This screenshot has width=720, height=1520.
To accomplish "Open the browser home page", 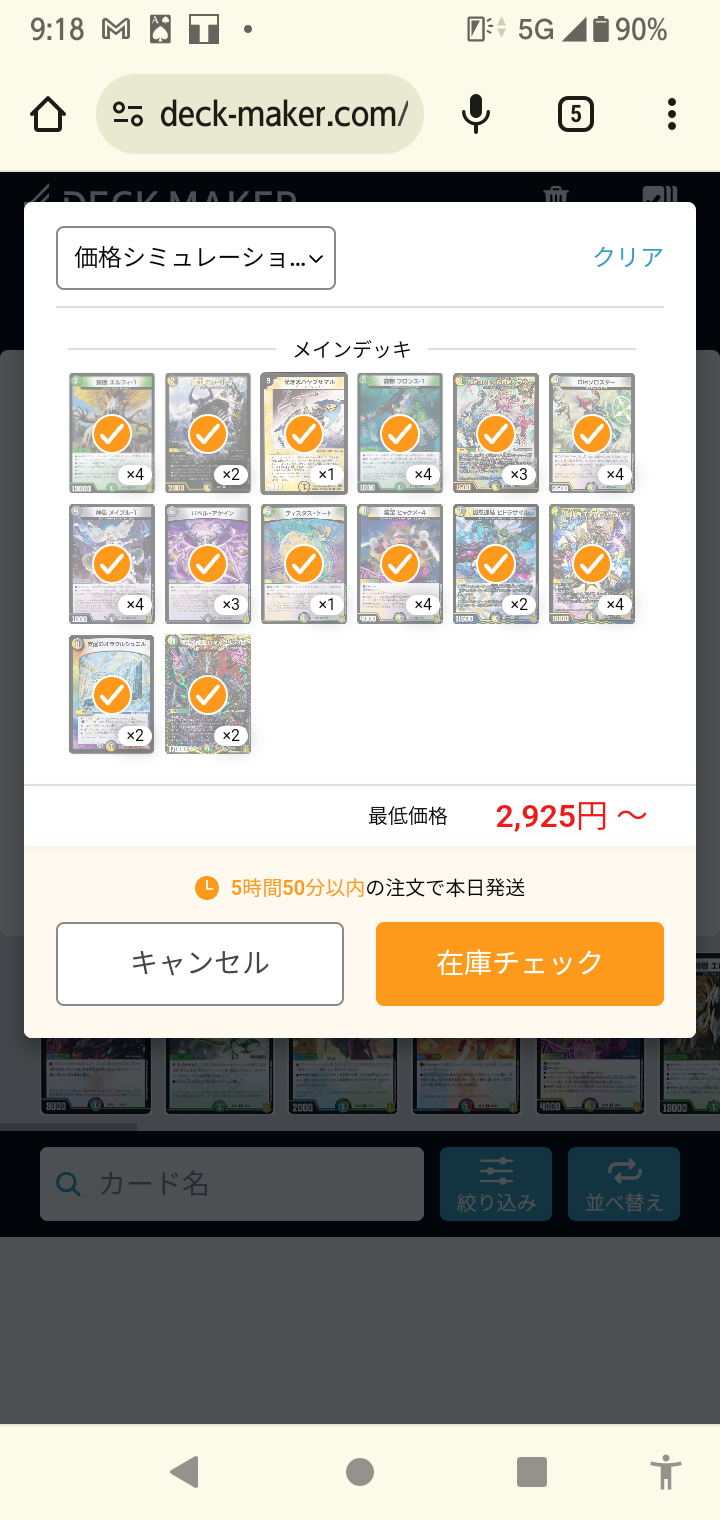I will pos(48,115).
